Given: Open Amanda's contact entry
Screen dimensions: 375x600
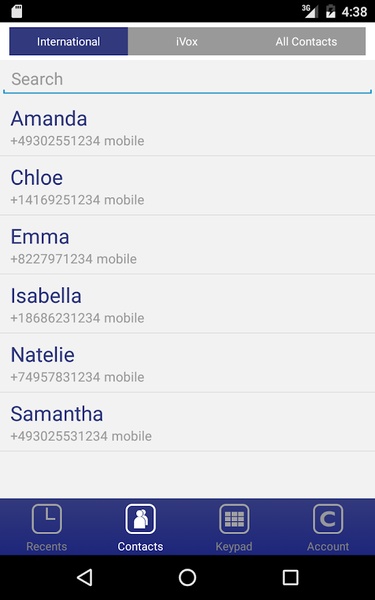Looking at the screenshot, I should [x=188, y=127].
